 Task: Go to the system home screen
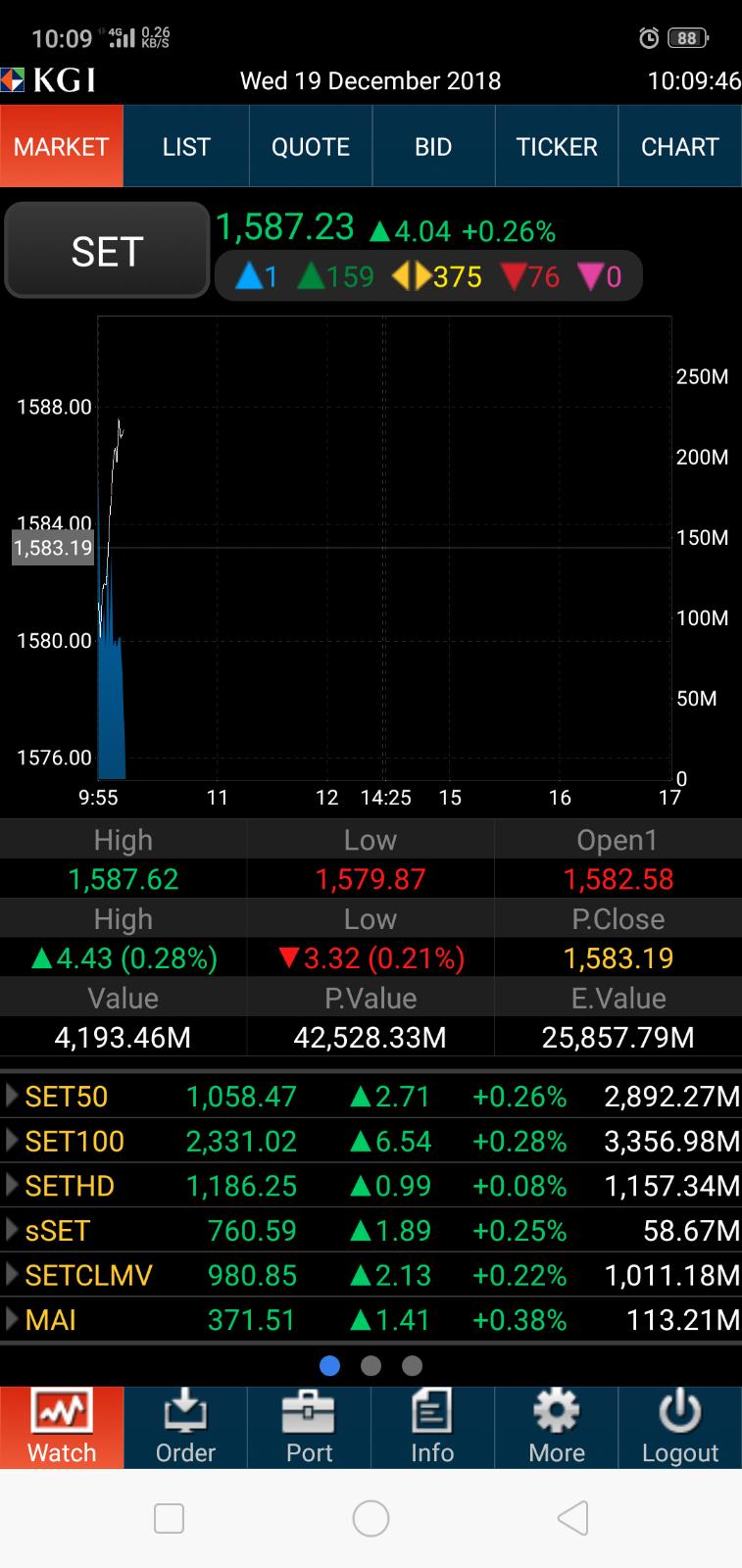(x=371, y=1518)
